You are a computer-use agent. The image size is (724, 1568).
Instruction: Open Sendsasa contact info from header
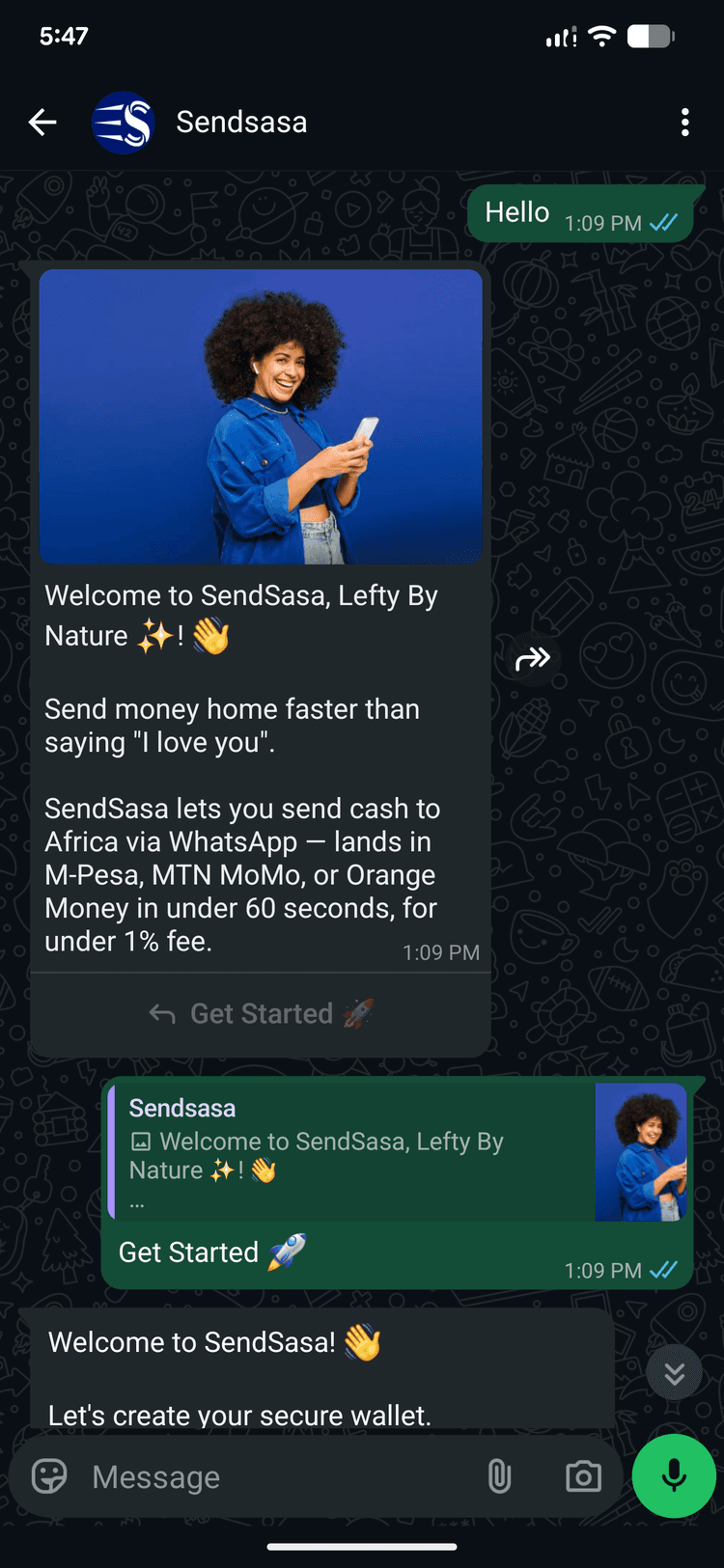[241, 123]
